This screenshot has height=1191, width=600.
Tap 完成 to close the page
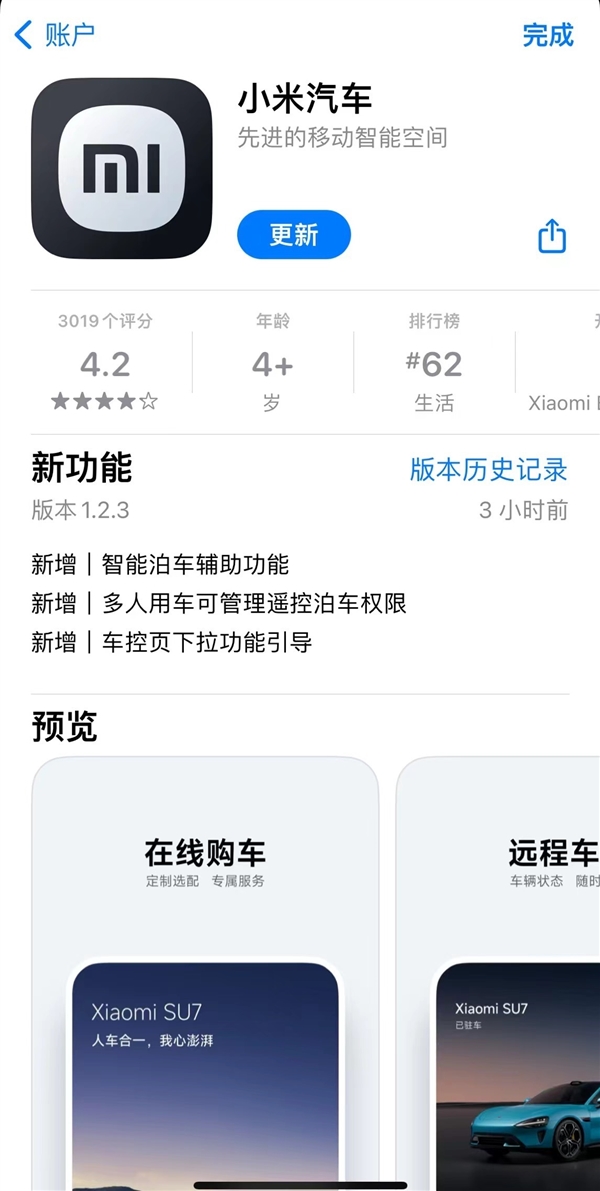click(x=548, y=35)
